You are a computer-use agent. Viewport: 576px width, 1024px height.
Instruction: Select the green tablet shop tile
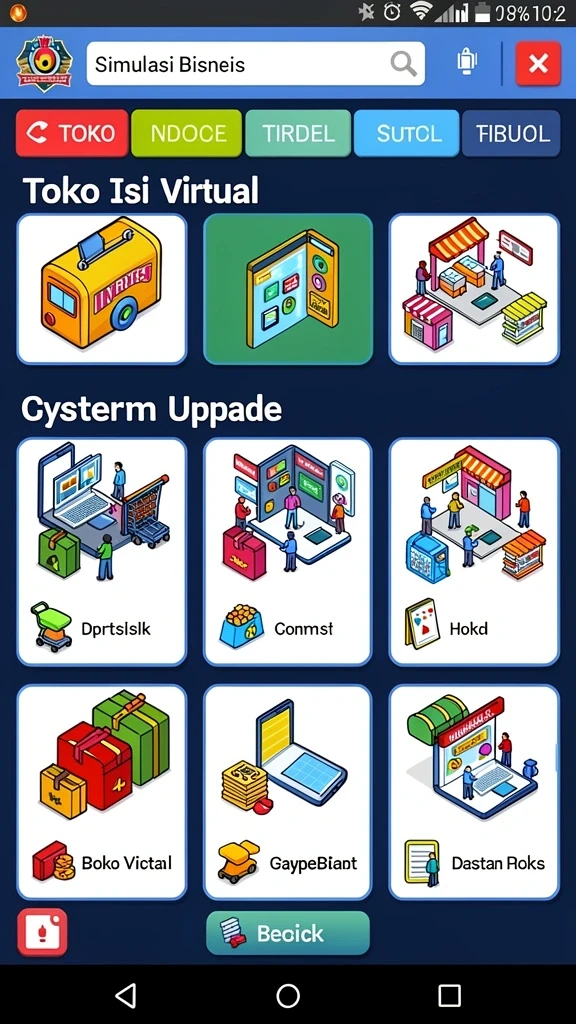pyautogui.click(x=288, y=289)
